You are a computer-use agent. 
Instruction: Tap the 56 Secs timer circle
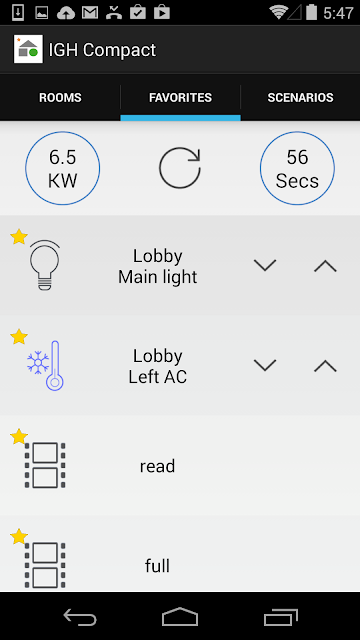(297, 168)
